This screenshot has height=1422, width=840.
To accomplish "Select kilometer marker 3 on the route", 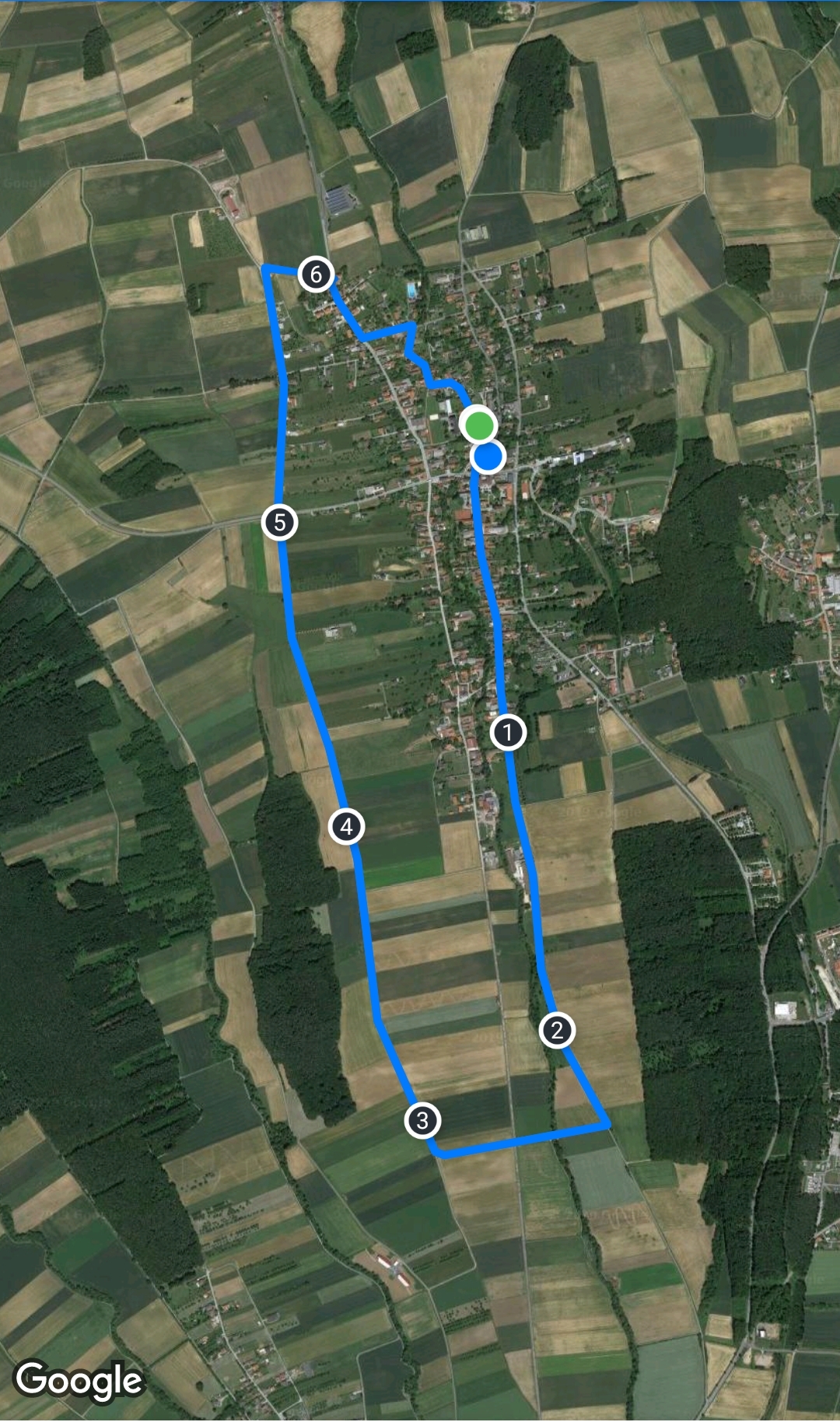I will [x=422, y=1120].
